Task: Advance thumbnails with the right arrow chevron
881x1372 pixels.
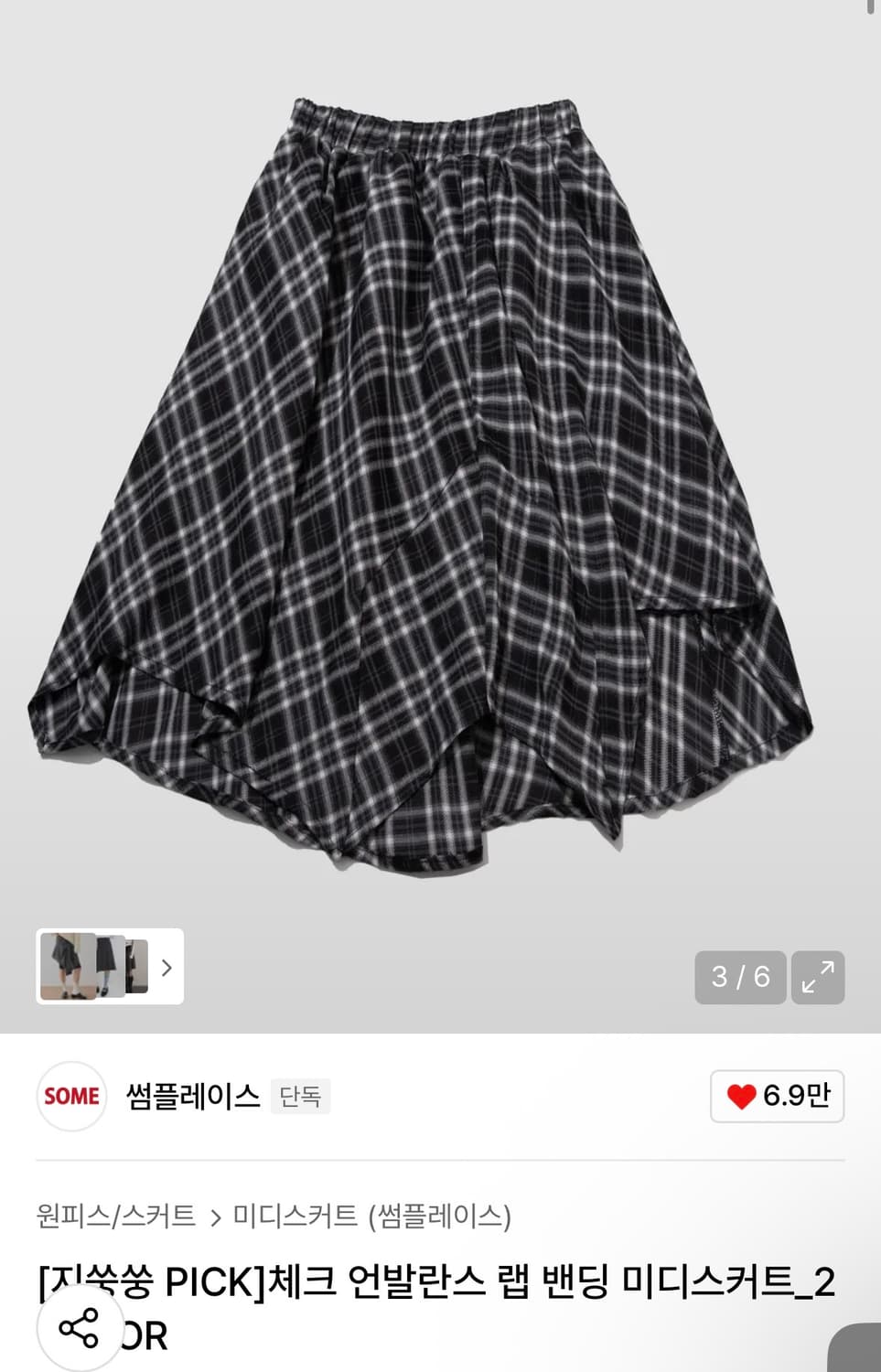Action: tap(167, 967)
